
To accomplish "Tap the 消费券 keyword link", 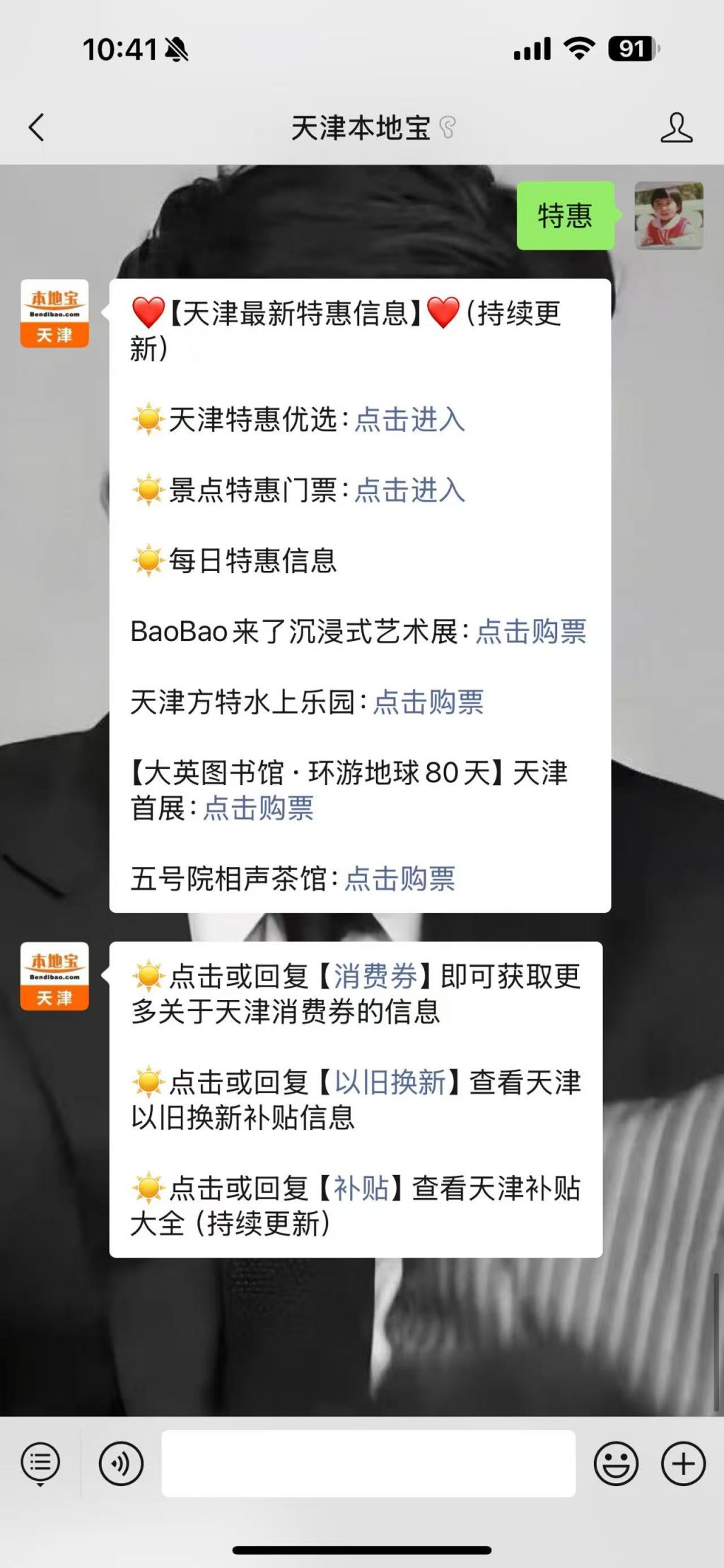I will click(375, 977).
